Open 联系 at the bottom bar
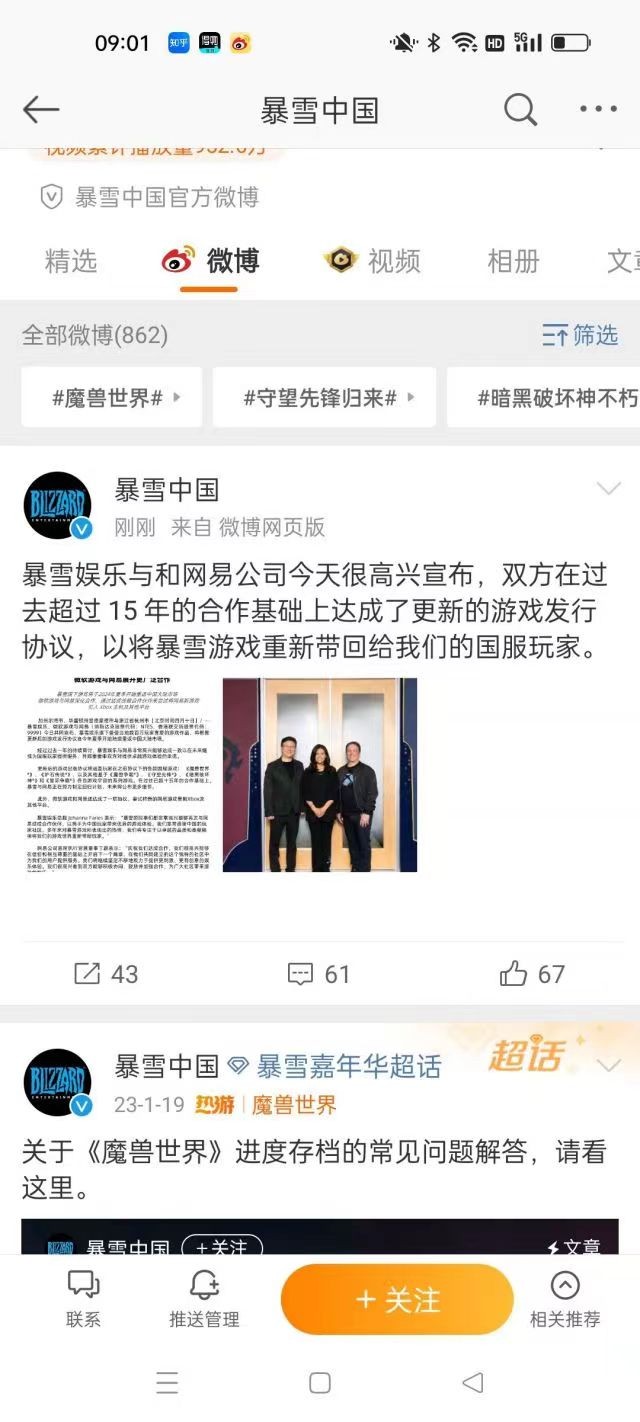 [84, 1299]
